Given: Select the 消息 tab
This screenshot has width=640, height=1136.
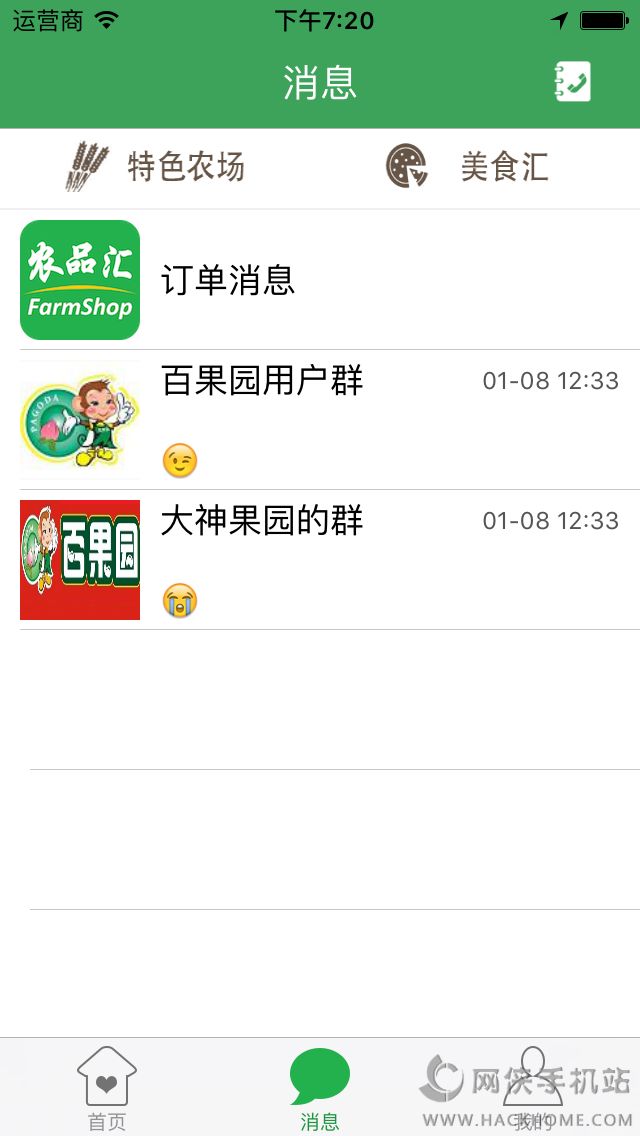Looking at the screenshot, I should tap(320, 1088).
